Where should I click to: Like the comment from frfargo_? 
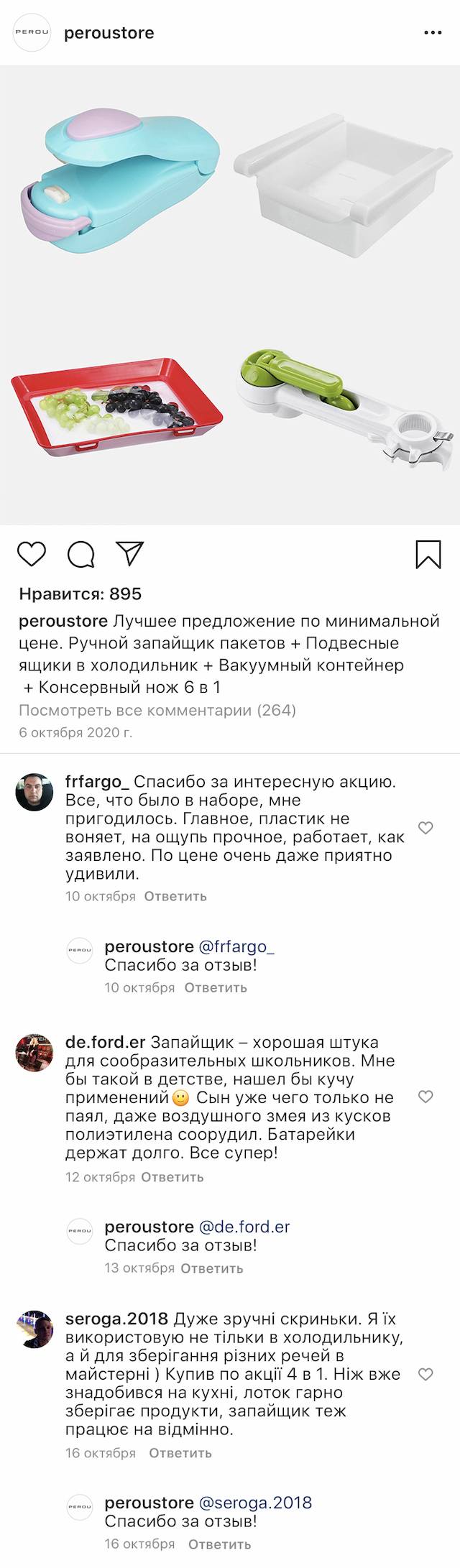pos(425,828)
